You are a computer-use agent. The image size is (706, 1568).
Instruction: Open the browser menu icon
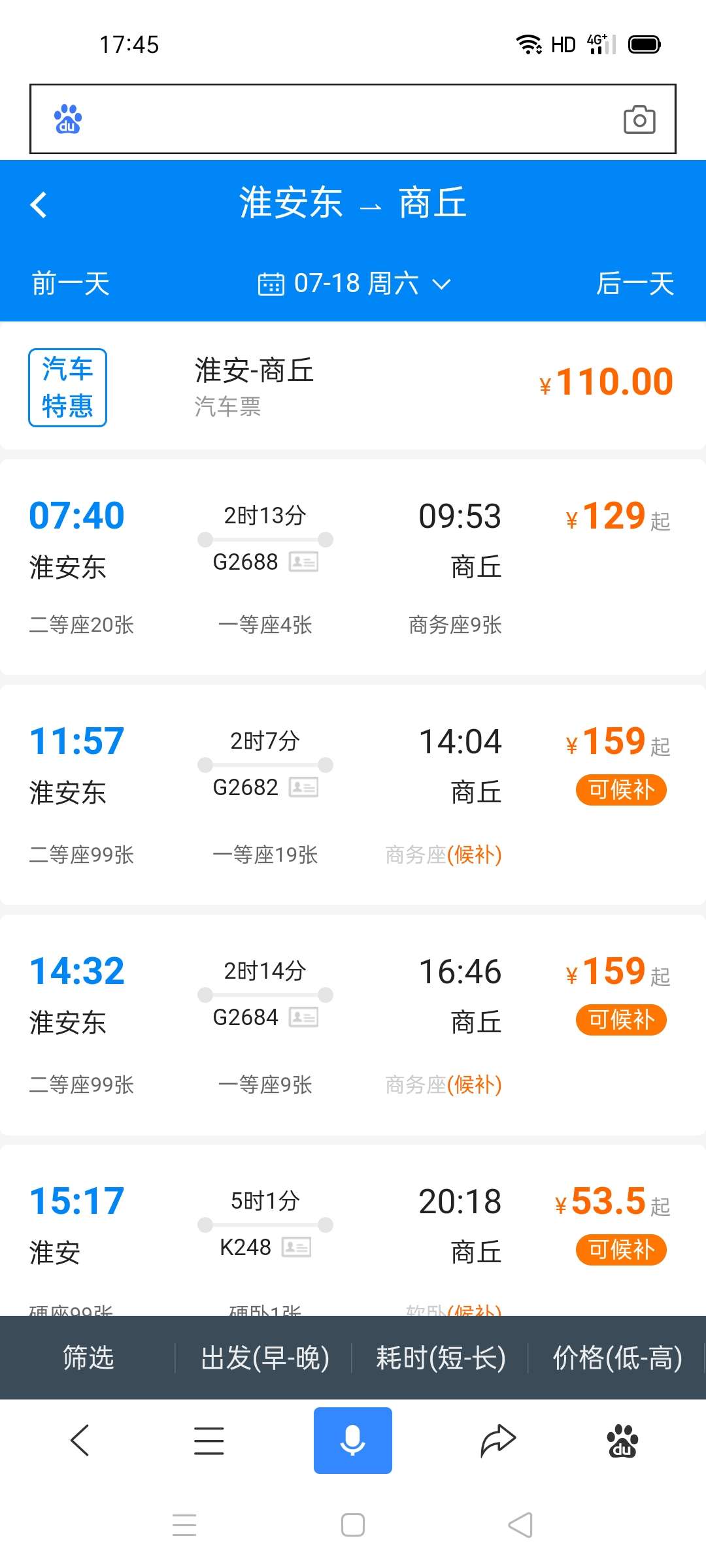(209, 1441)
